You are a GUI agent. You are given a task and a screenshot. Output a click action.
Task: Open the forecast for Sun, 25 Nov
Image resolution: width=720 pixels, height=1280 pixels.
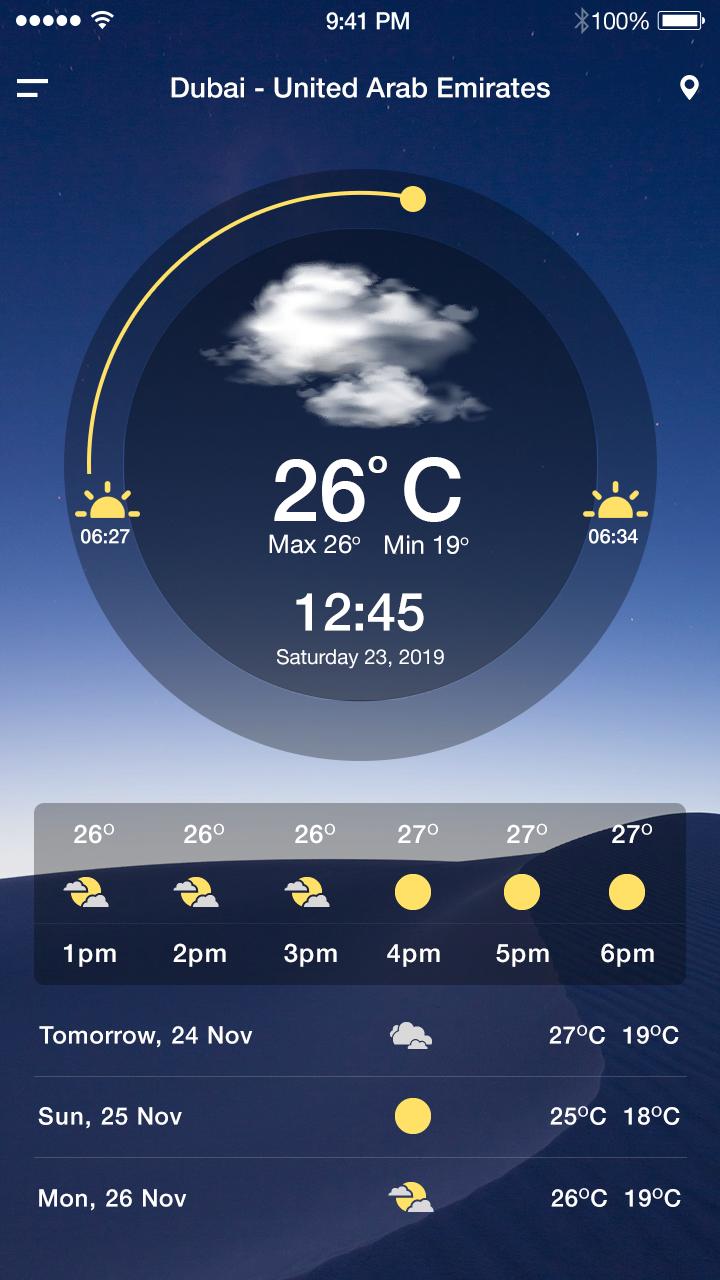pos(360,1116)
